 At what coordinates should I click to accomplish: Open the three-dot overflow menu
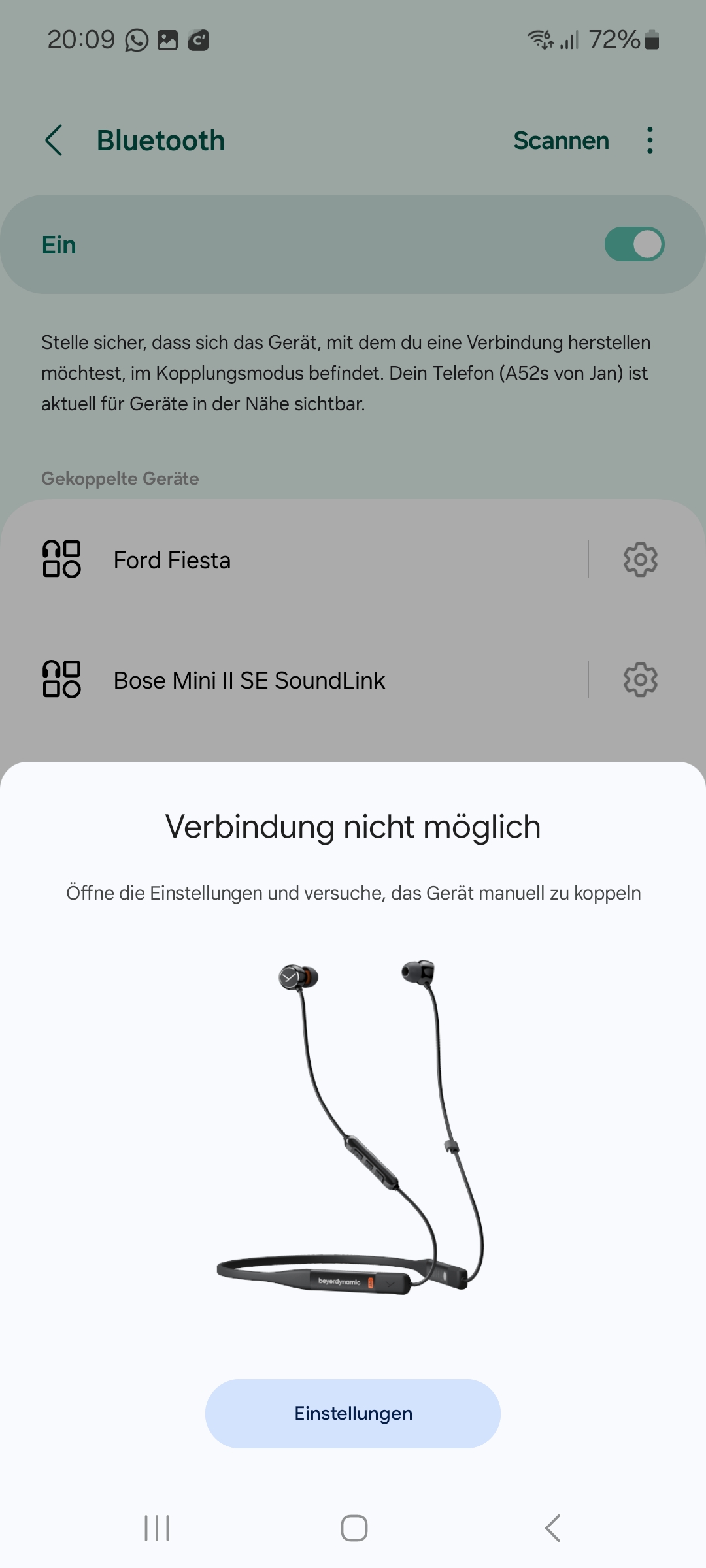tap(649, 140)
